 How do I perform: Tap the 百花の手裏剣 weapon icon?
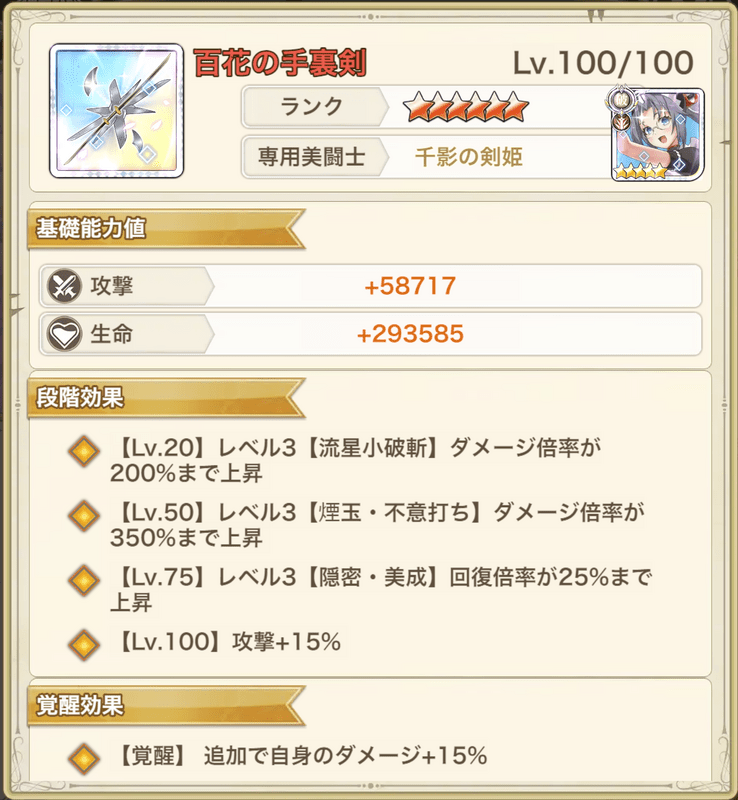pos(116,110)
